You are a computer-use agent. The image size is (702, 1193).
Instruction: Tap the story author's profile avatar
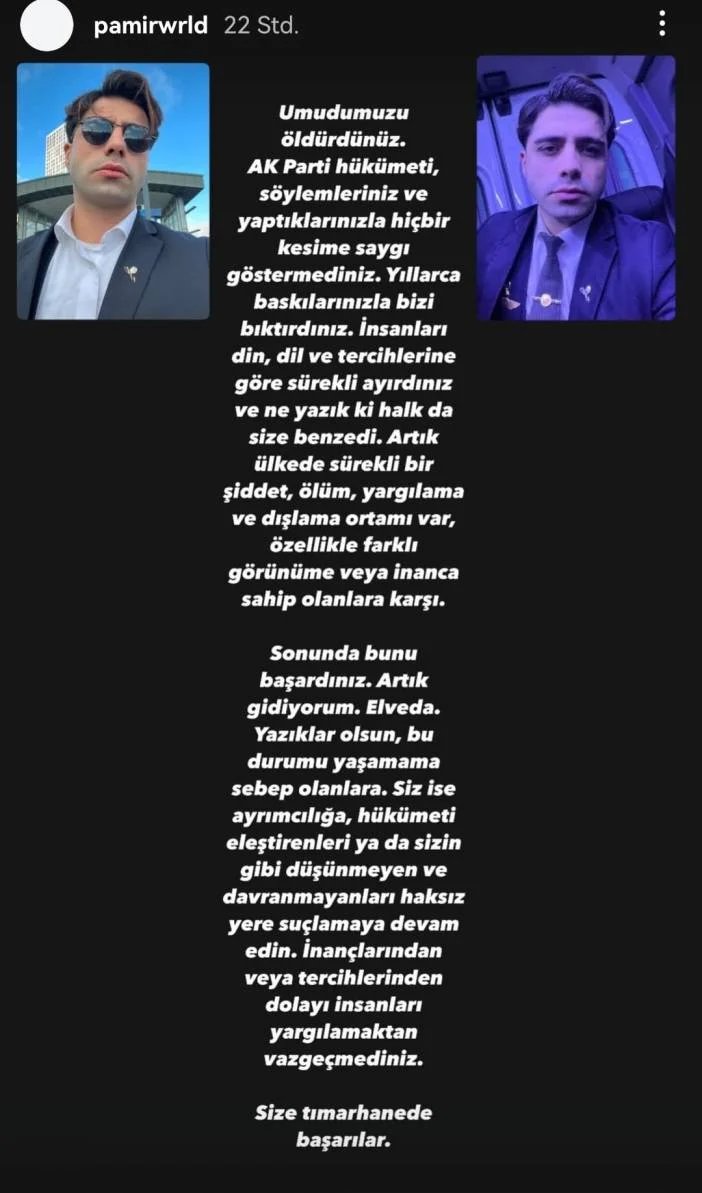[x=47, y=26]
